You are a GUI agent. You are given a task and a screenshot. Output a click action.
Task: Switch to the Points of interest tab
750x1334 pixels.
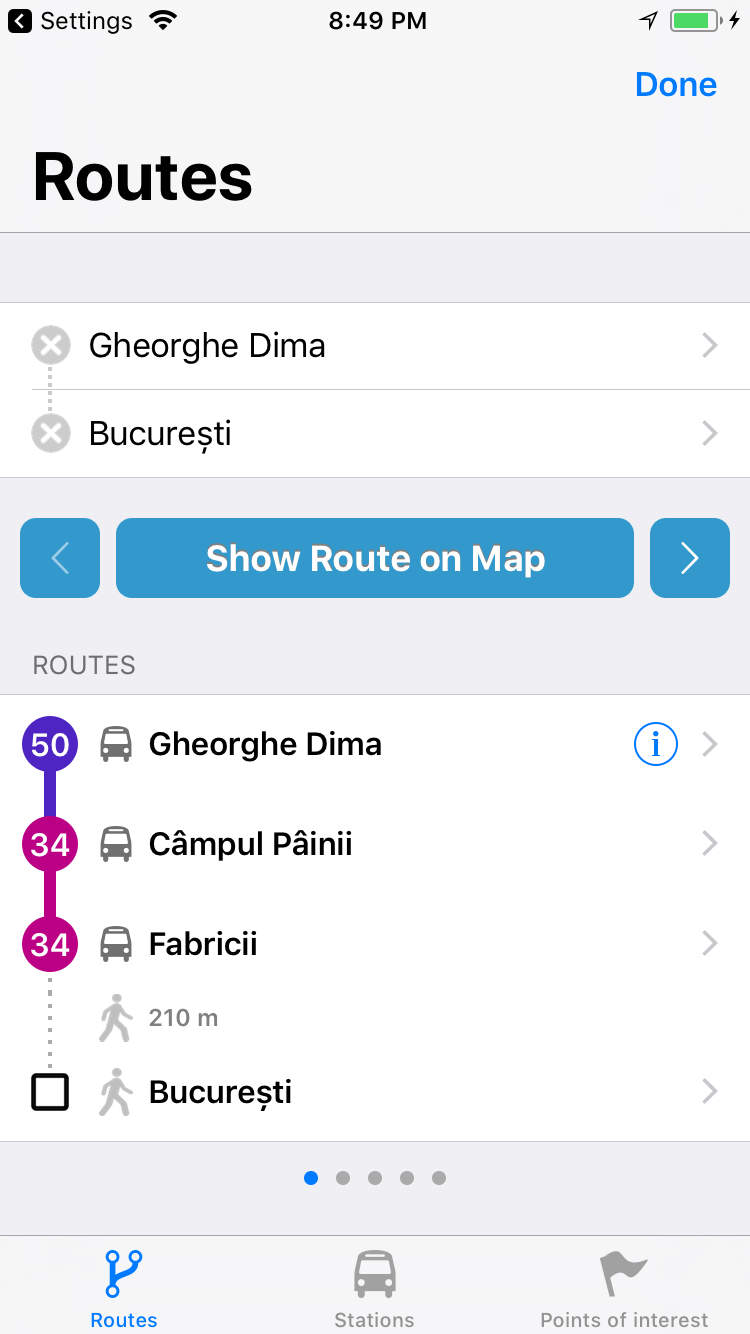624,1290
